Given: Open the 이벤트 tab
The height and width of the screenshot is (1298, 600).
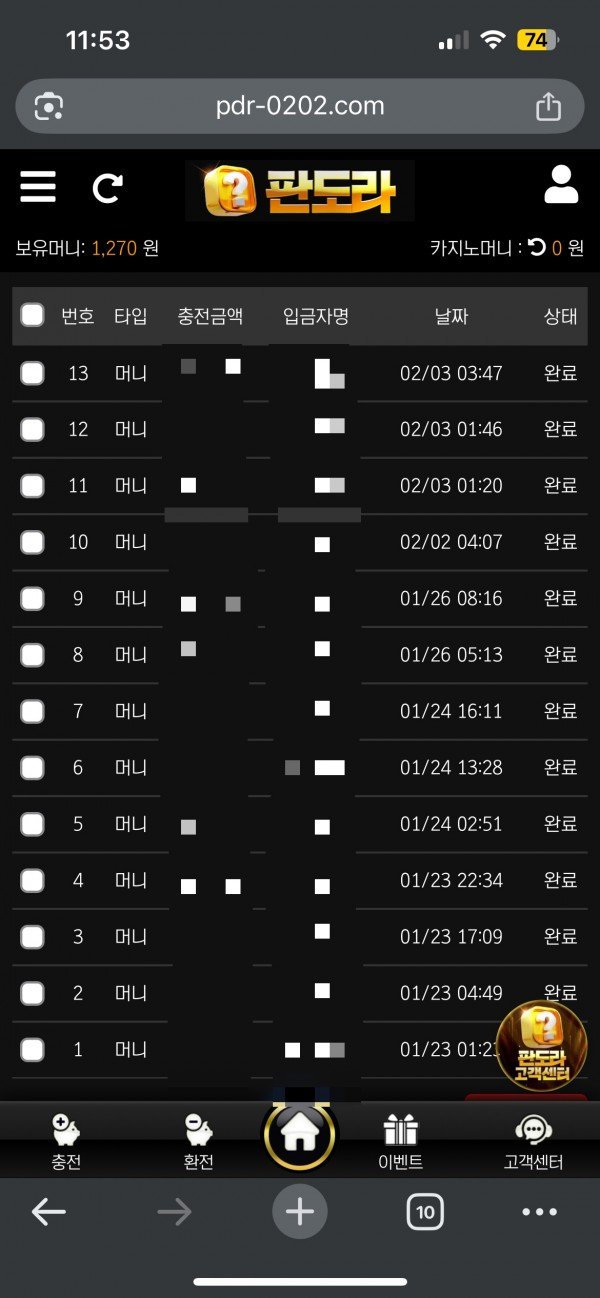Looking at the screenshot, I should pos(400,1142).
